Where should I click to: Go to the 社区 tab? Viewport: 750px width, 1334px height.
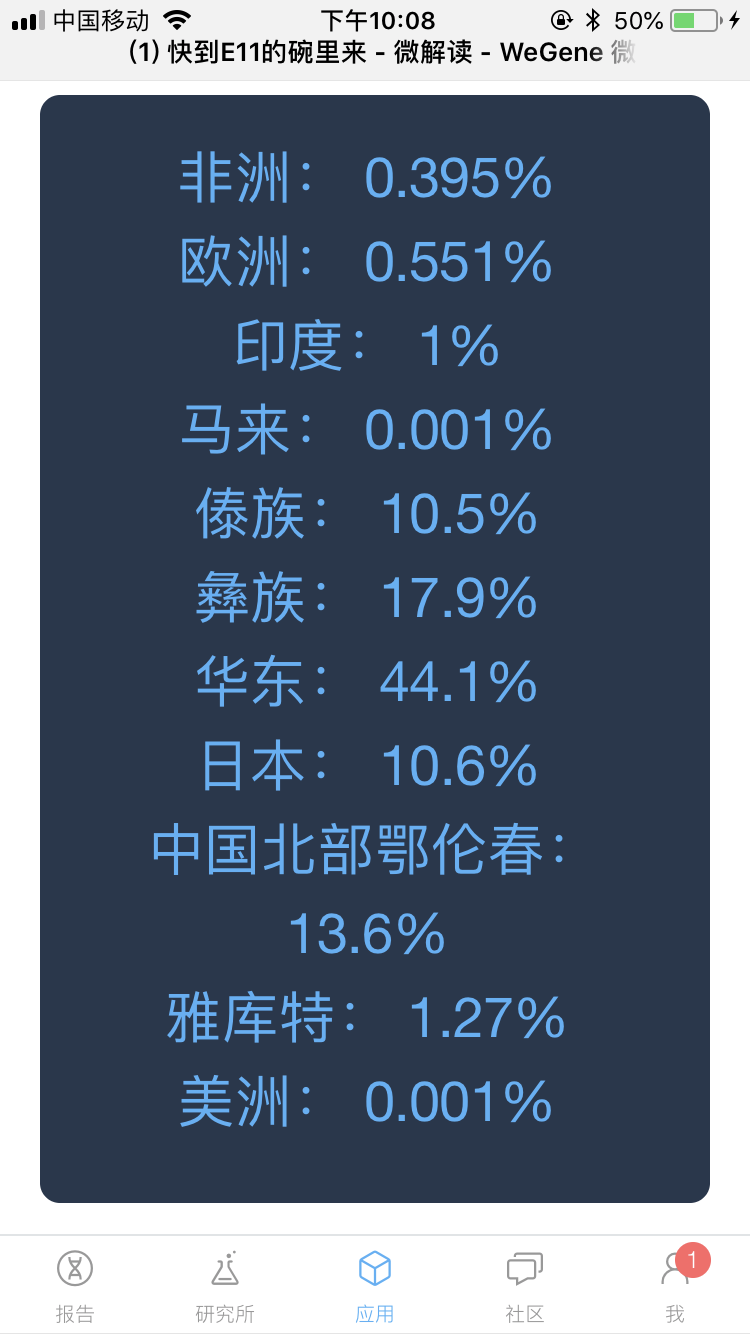click(525, 1284)
